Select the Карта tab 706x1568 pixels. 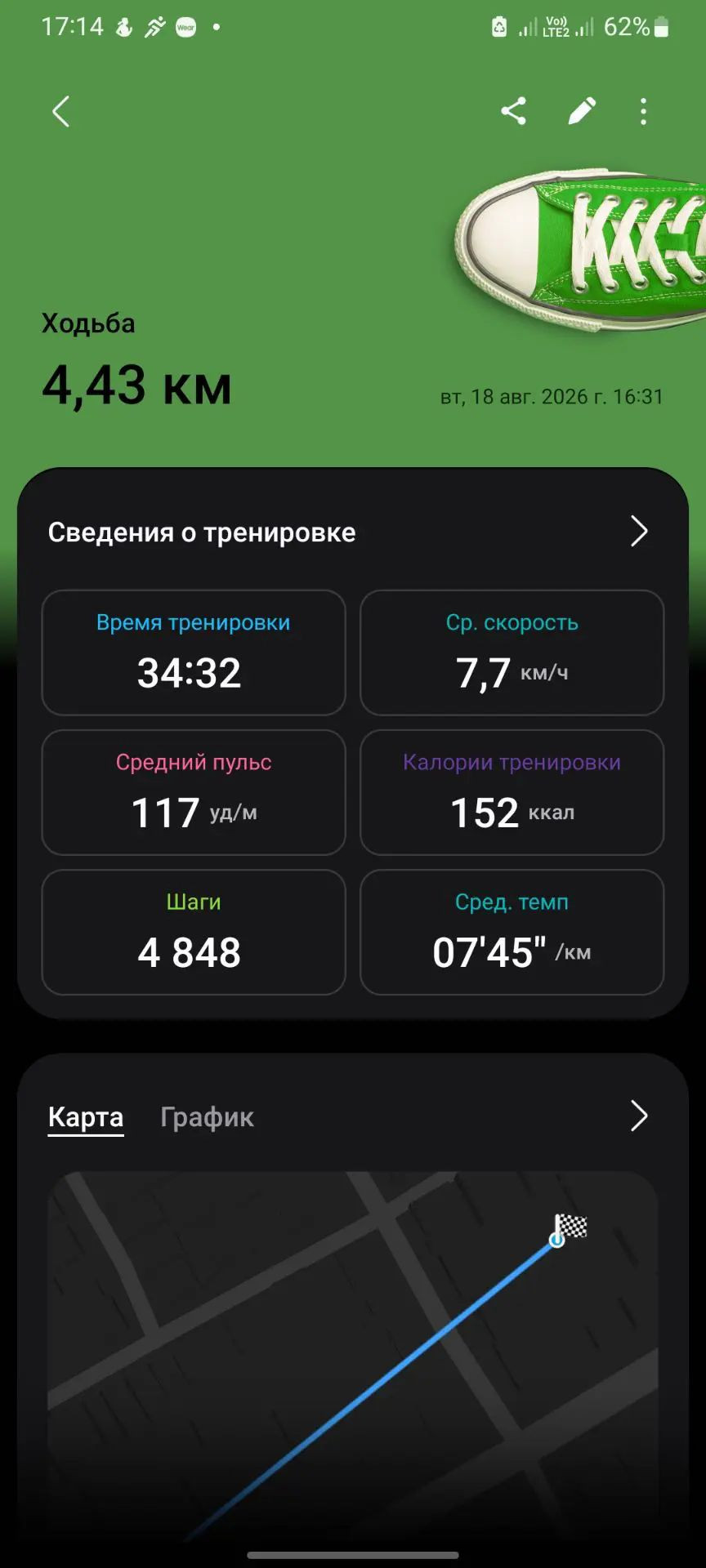[x=86, y=1116]
